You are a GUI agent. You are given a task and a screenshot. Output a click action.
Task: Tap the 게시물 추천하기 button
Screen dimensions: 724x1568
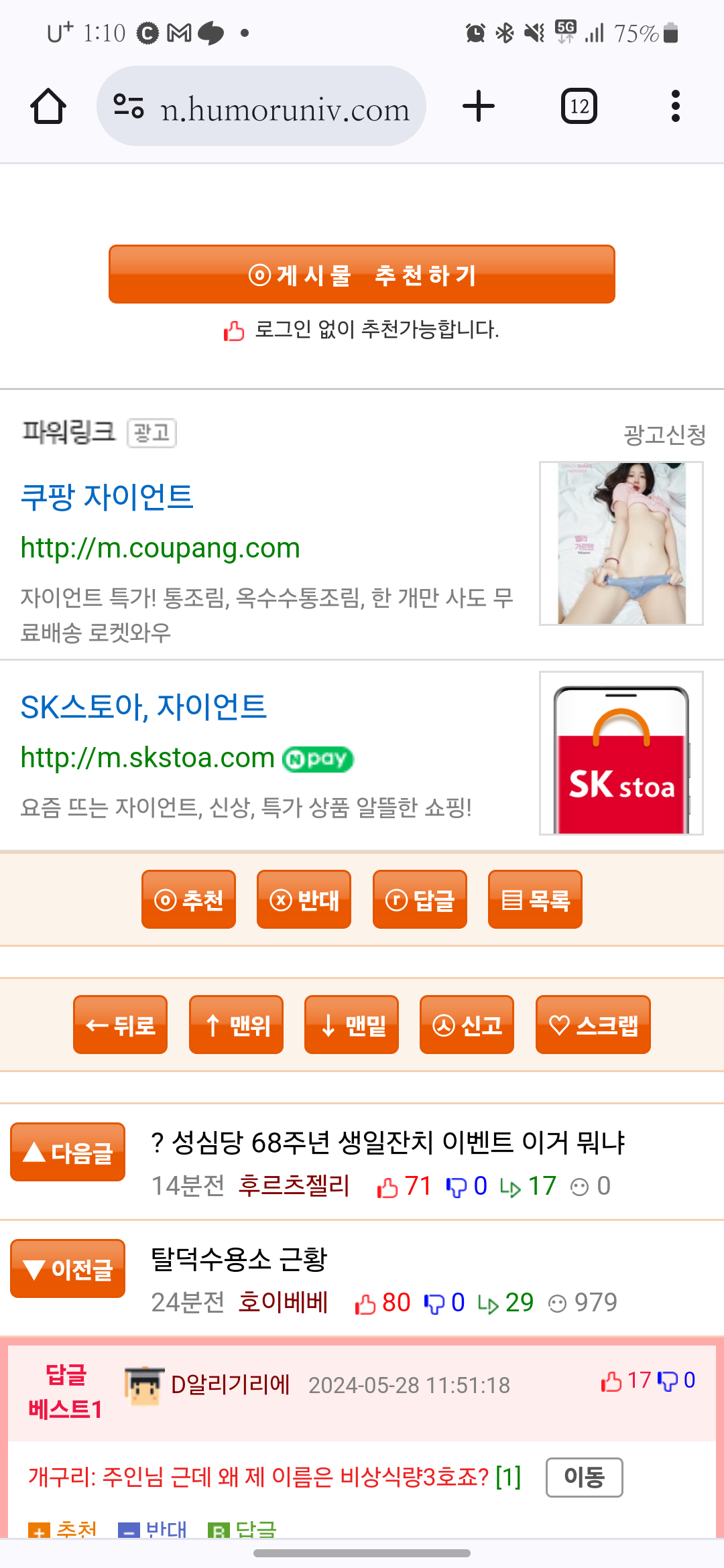362,275
